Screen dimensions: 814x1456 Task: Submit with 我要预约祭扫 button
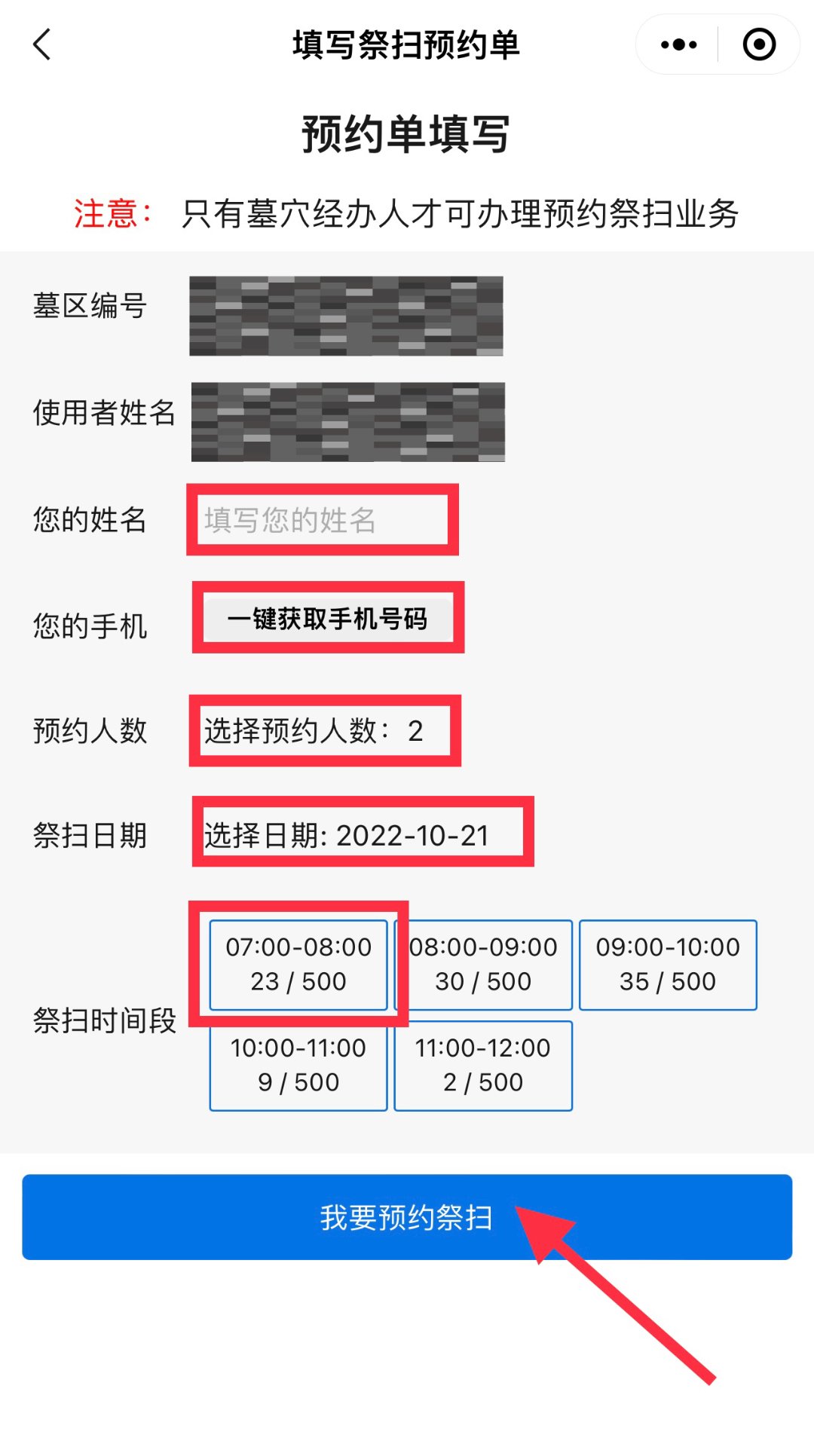[x=407, y=1217]
